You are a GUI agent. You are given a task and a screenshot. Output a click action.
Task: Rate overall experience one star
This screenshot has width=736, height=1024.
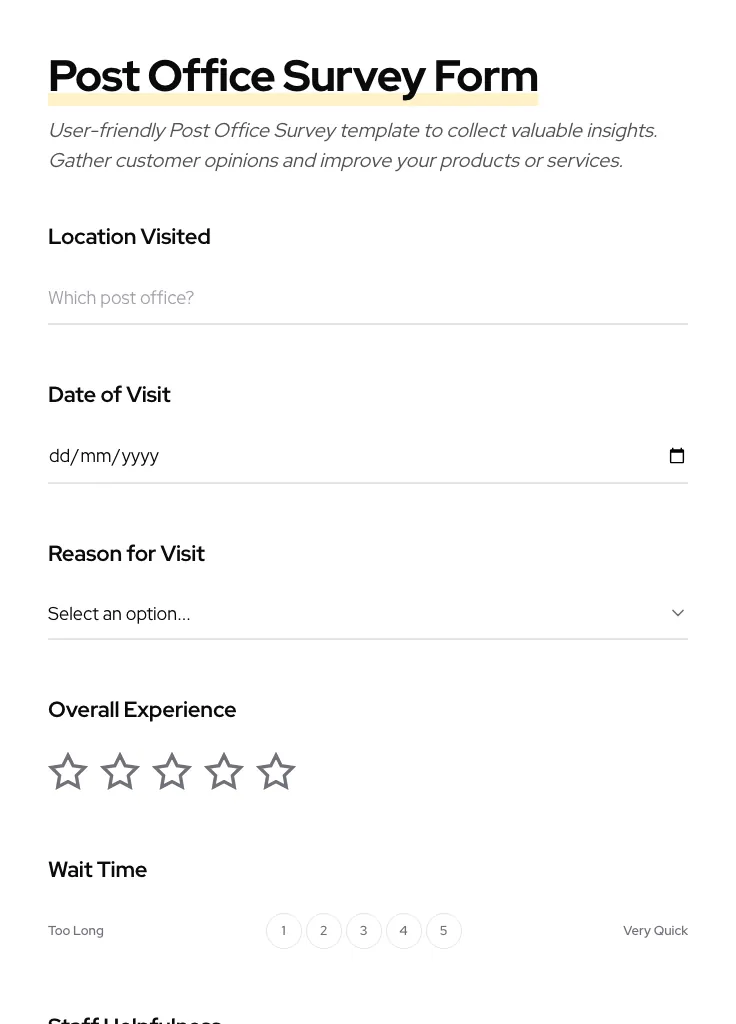[67, 770]
